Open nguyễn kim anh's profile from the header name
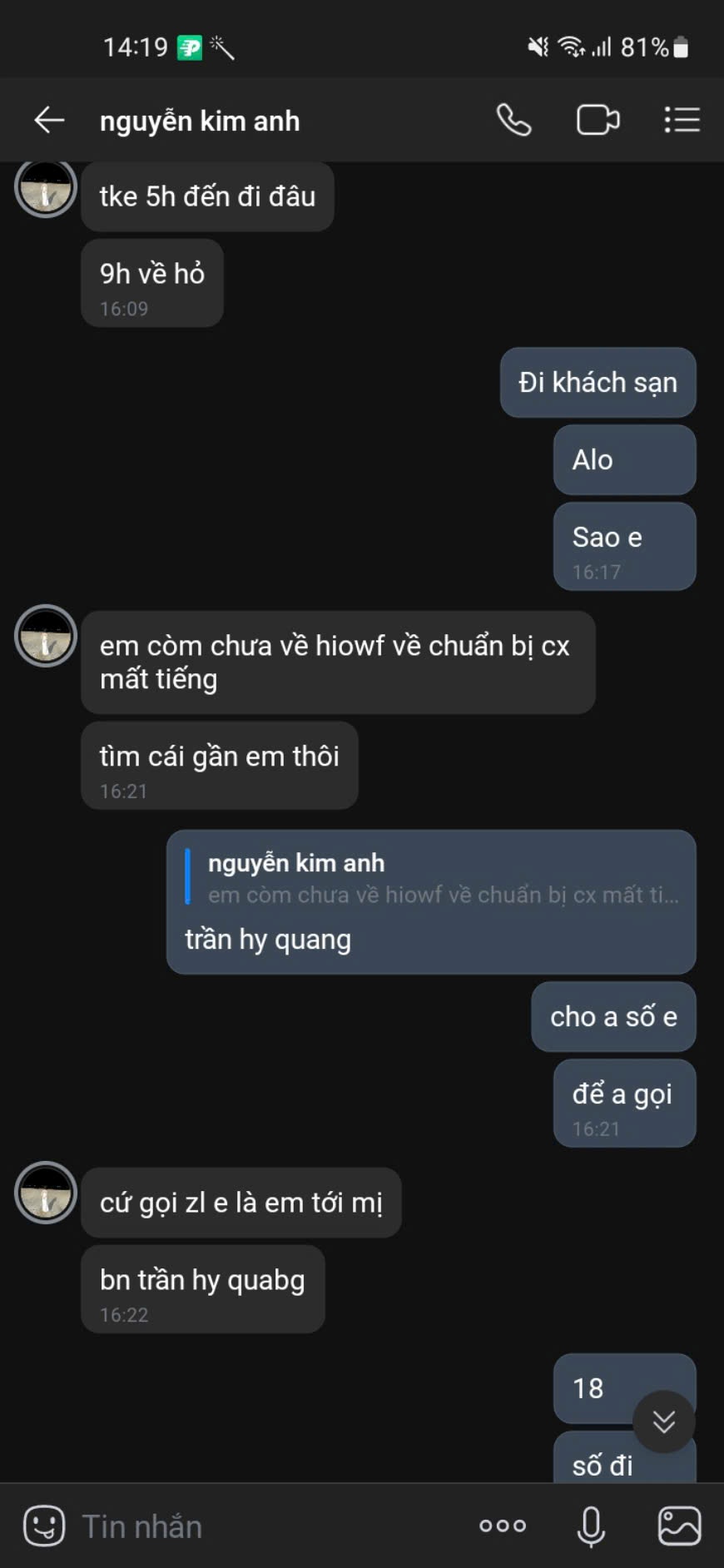Screen dimensions: 724x1568 200,122
